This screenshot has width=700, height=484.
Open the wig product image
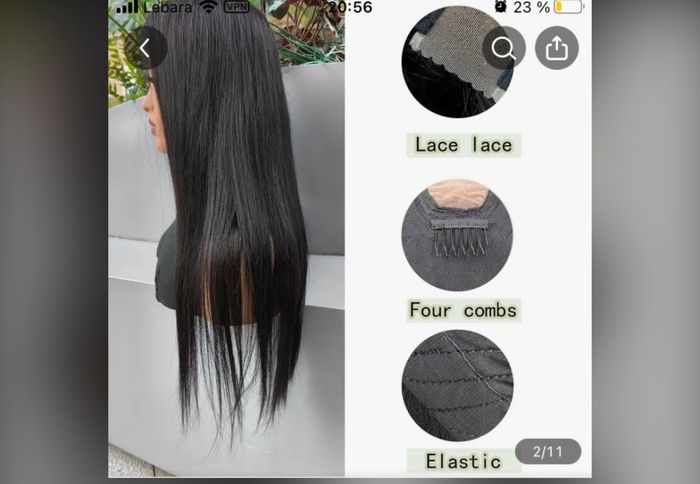228,250
